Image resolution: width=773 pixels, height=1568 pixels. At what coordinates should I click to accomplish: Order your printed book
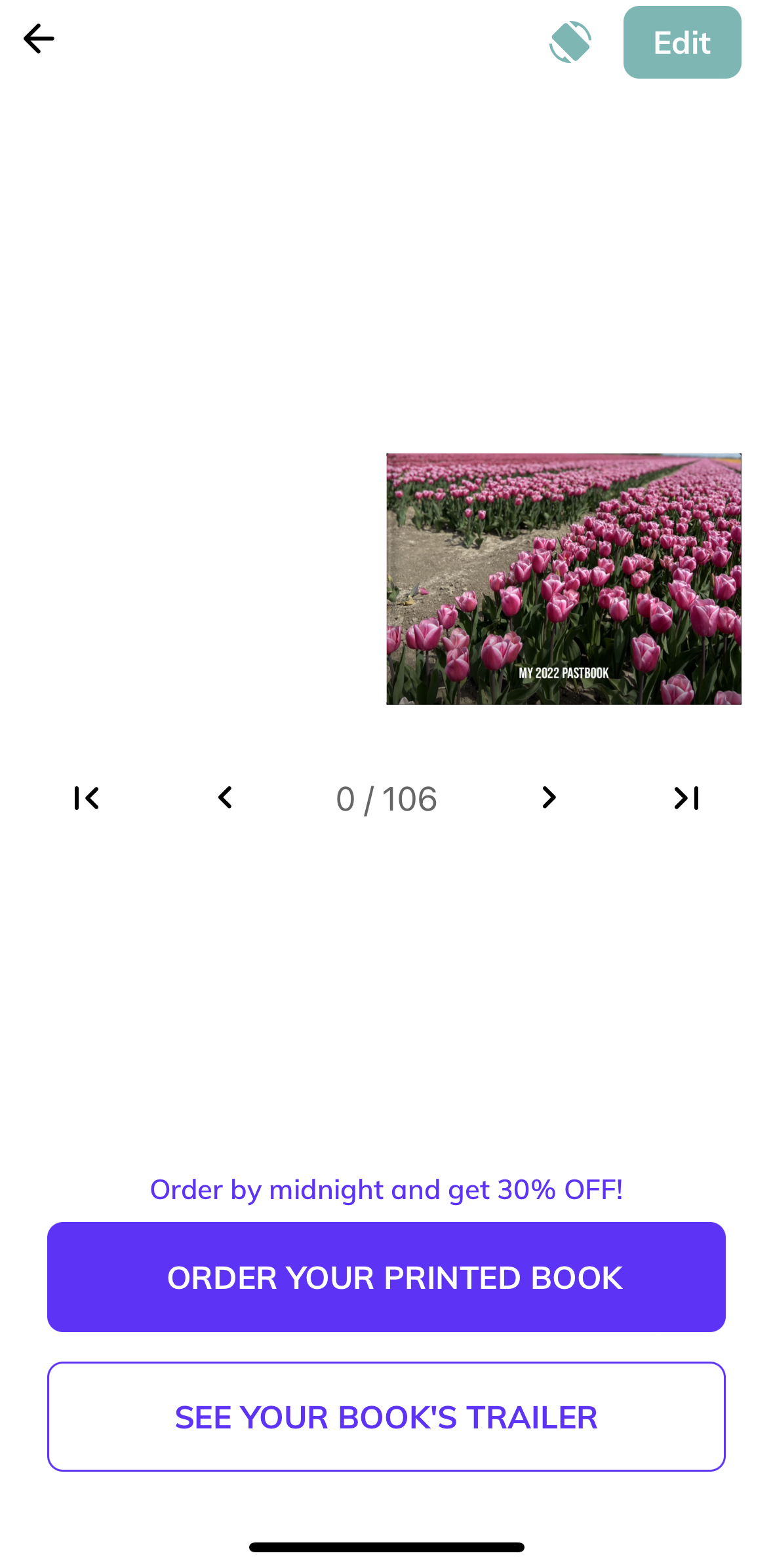386,1277
